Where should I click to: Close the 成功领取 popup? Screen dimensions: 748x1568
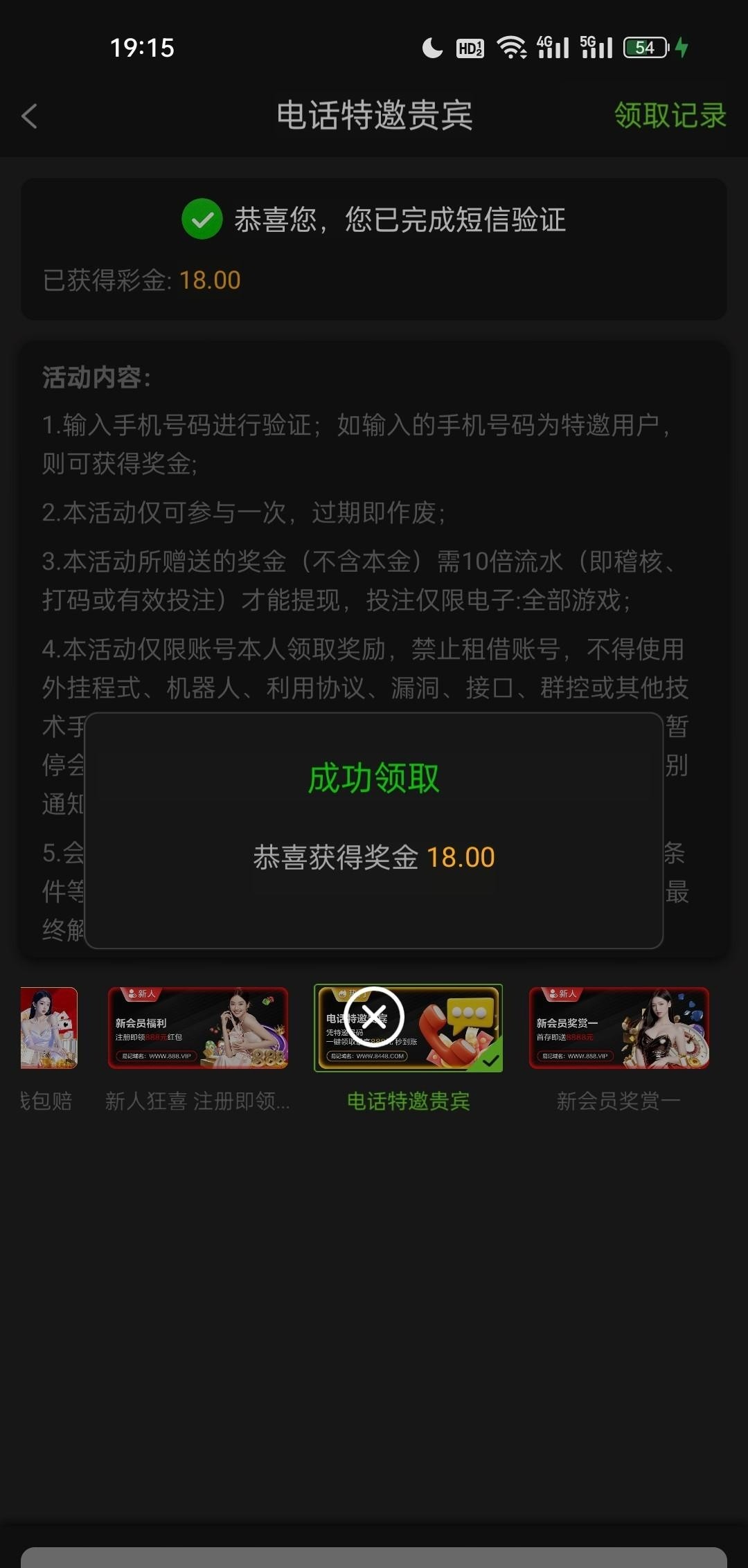tap(374, 1017)
